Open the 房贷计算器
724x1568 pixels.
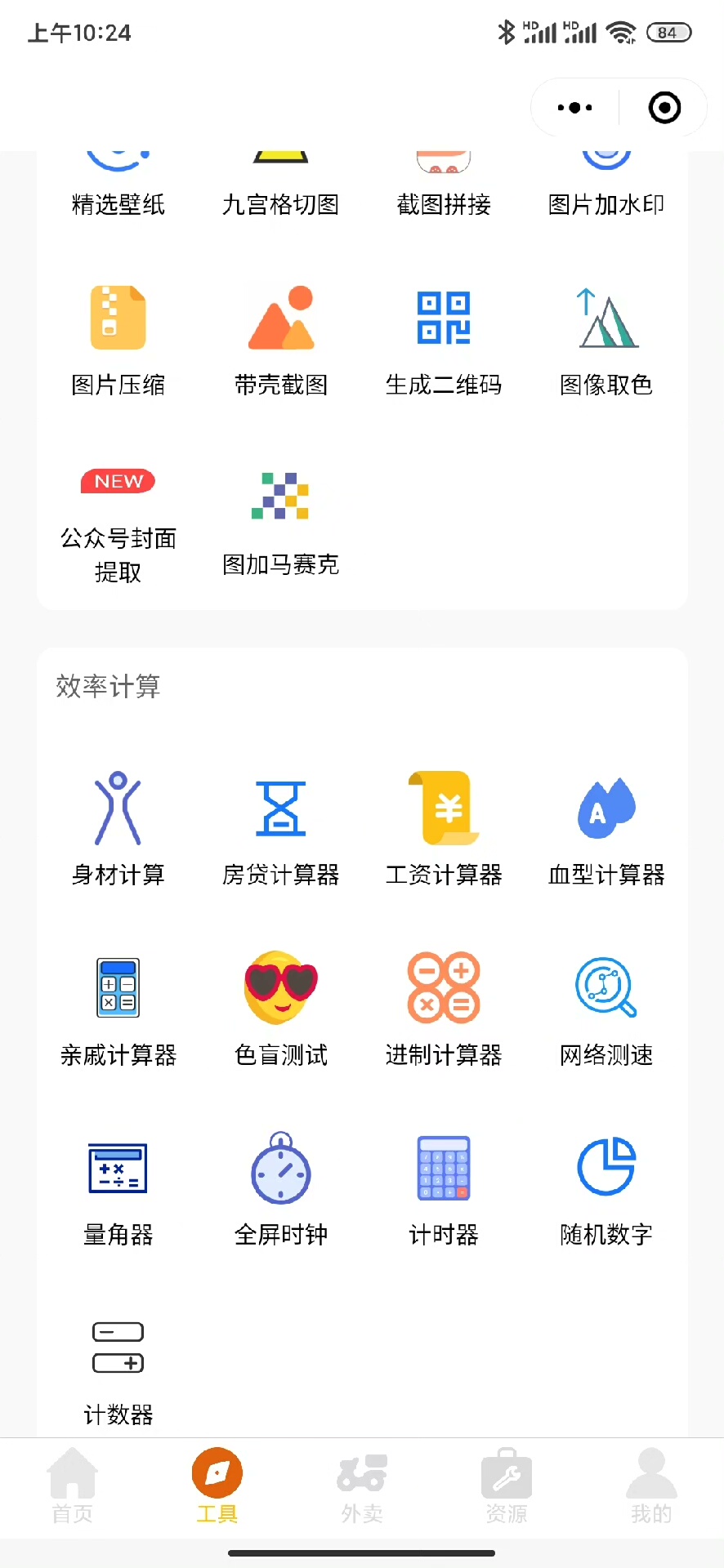(x=281, y=829)
